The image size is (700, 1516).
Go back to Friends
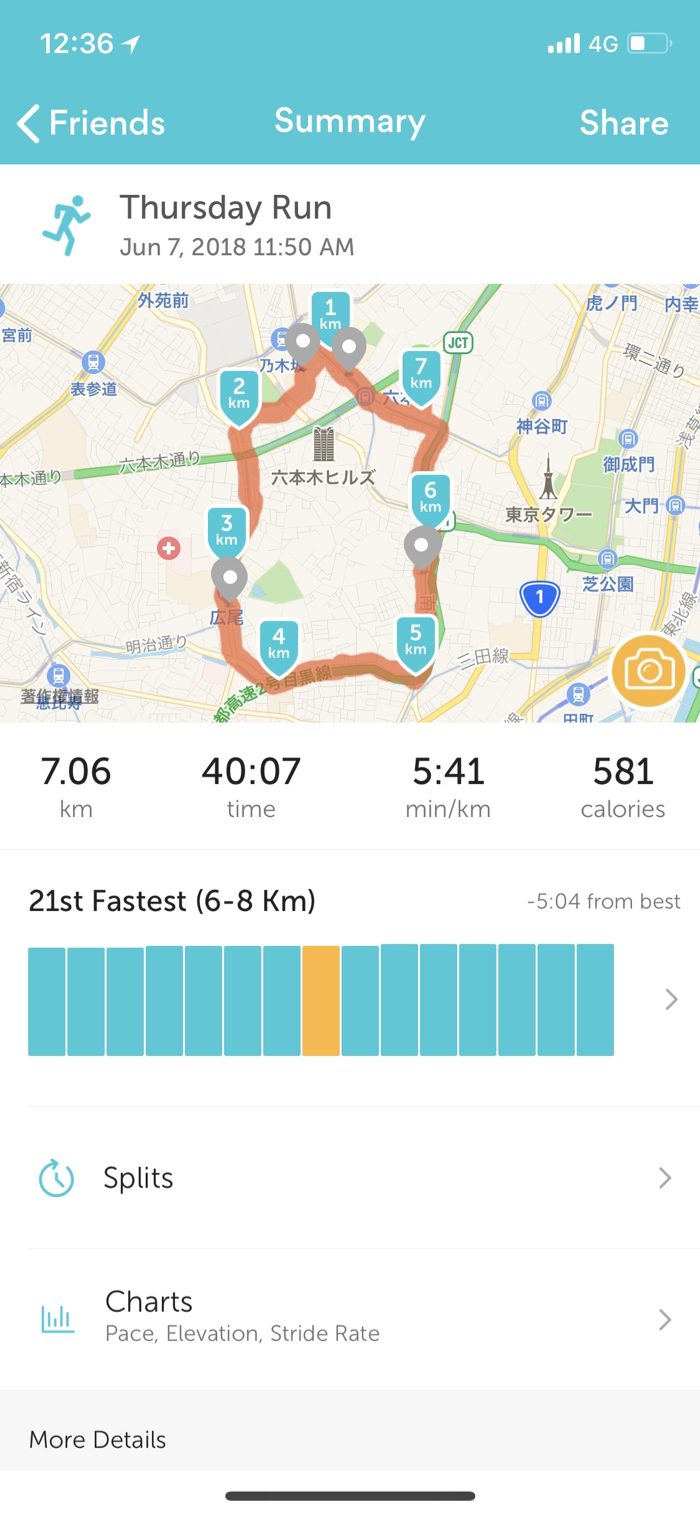[x=91, y=123]
